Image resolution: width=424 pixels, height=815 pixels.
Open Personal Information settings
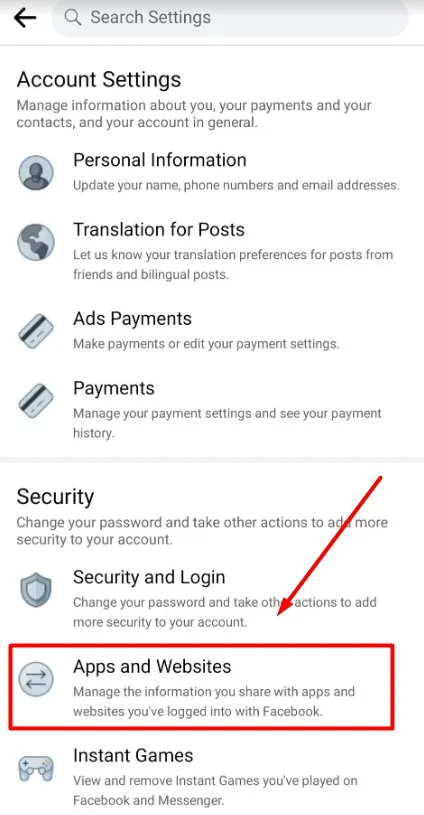[x=212, y=172]
